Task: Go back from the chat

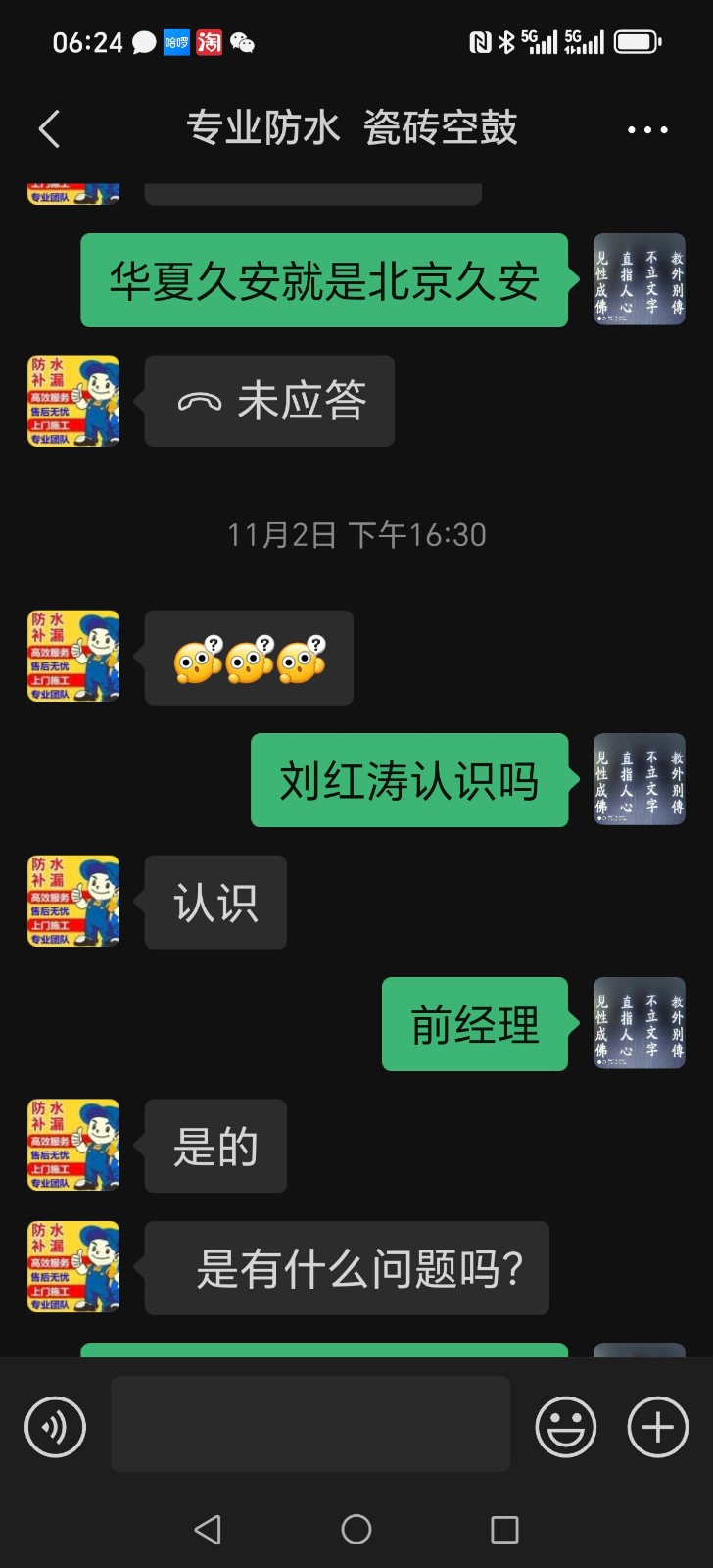Action: click(x=49, y=129)
